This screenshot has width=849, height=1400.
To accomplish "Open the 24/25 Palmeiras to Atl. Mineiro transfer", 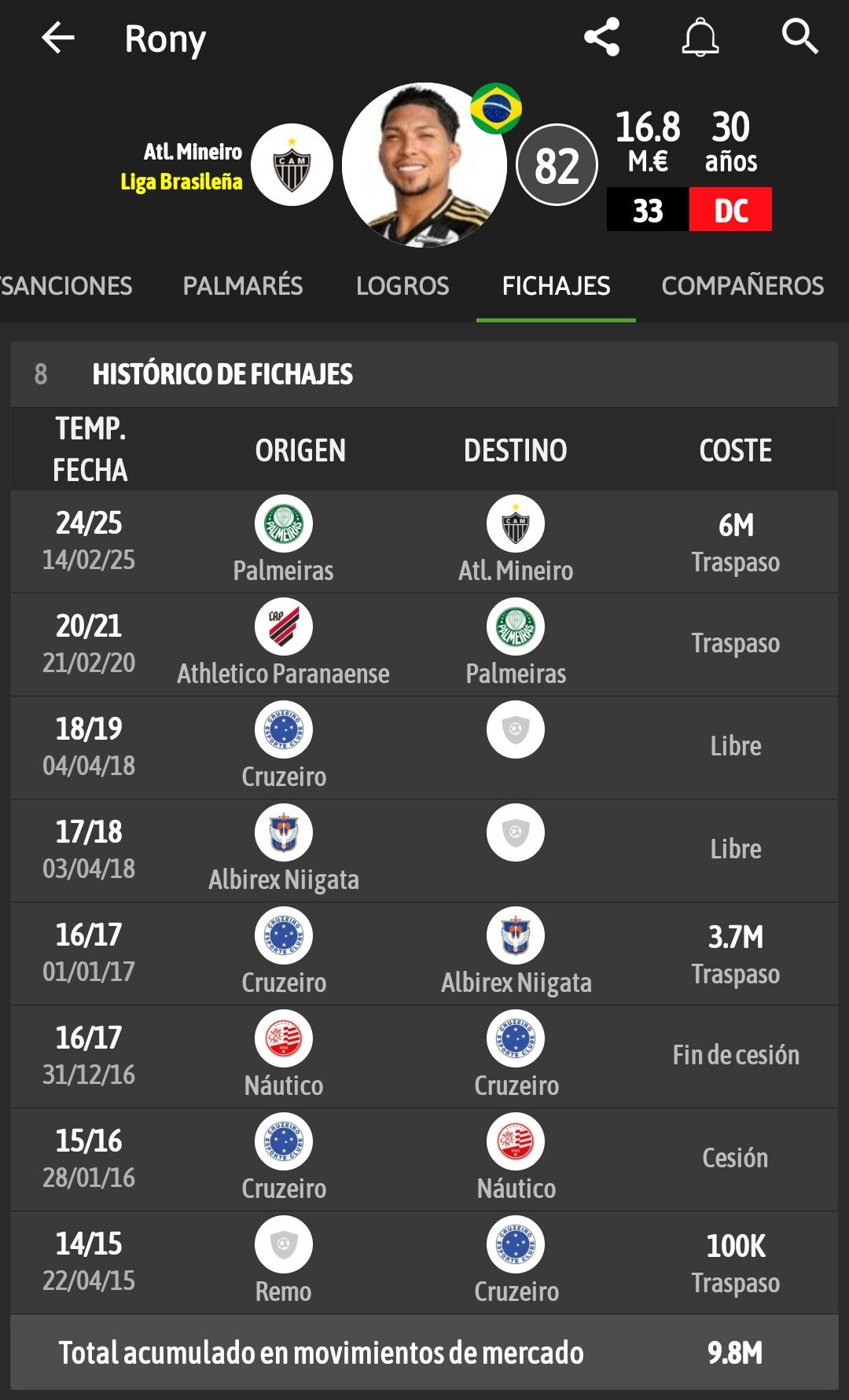I will click(x=424, y=542).
